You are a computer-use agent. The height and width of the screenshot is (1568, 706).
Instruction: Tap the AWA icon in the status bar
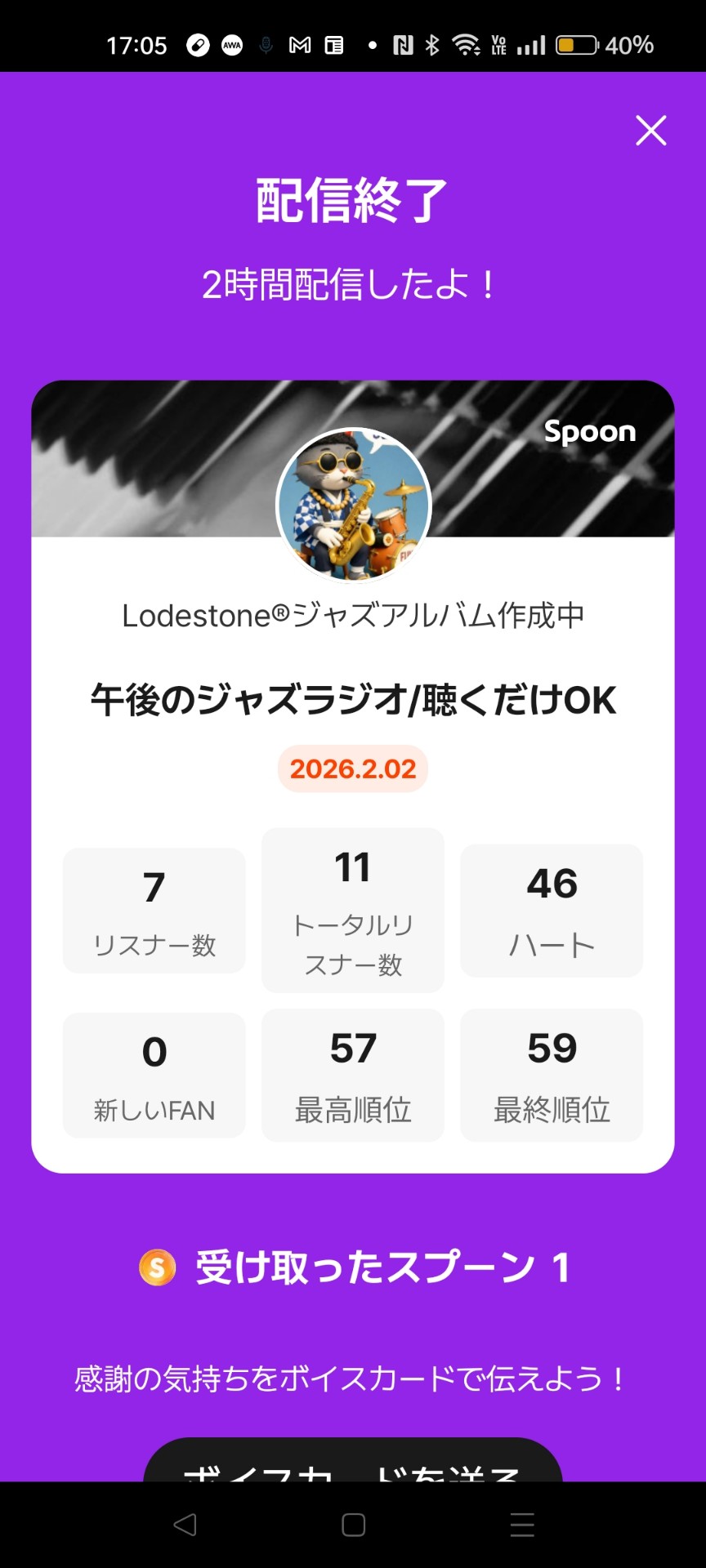(x=231, y=46)
